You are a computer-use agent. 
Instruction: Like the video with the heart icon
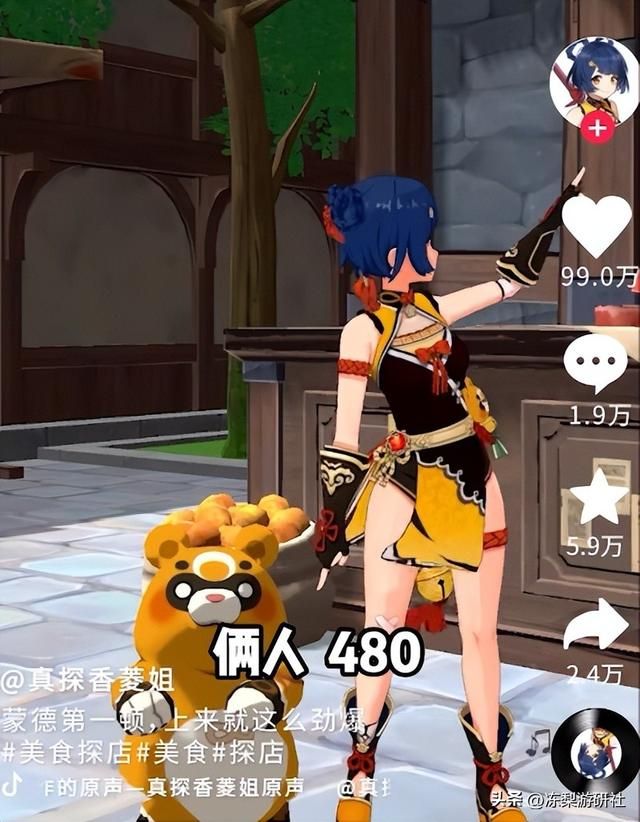(597, 228)
